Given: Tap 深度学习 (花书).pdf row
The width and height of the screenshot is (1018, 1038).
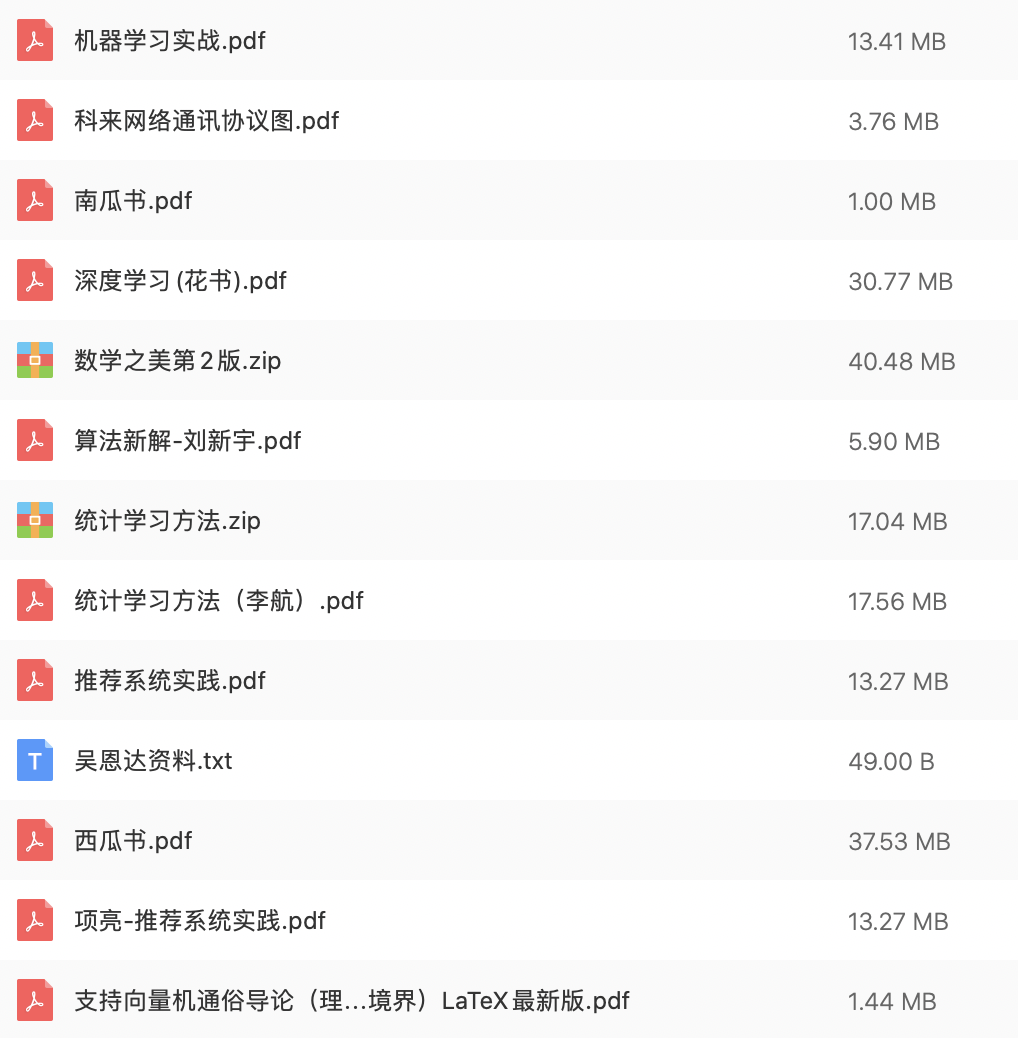Looking at the screenshot, I should [x=181, y=281].
